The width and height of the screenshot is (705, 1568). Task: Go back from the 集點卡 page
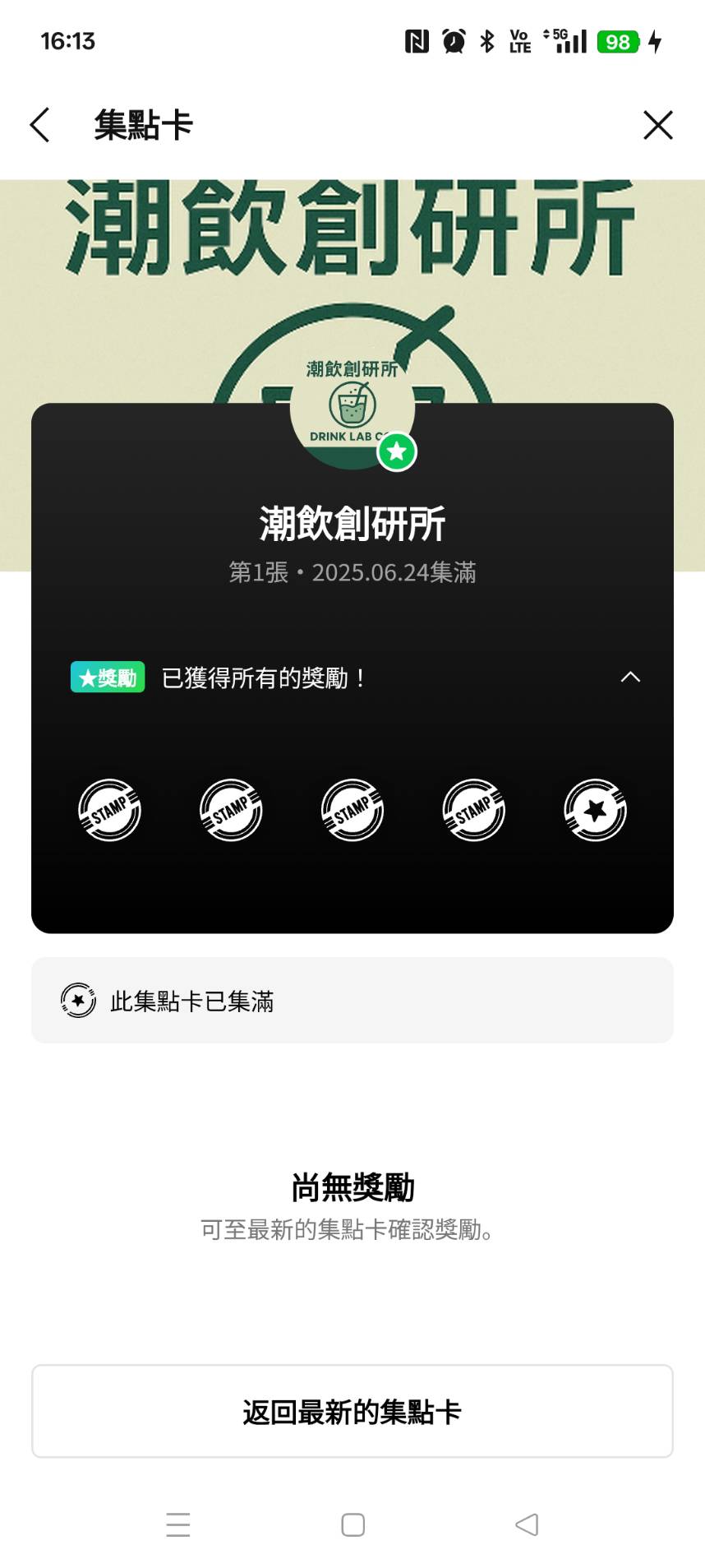[x=39, y=125]
